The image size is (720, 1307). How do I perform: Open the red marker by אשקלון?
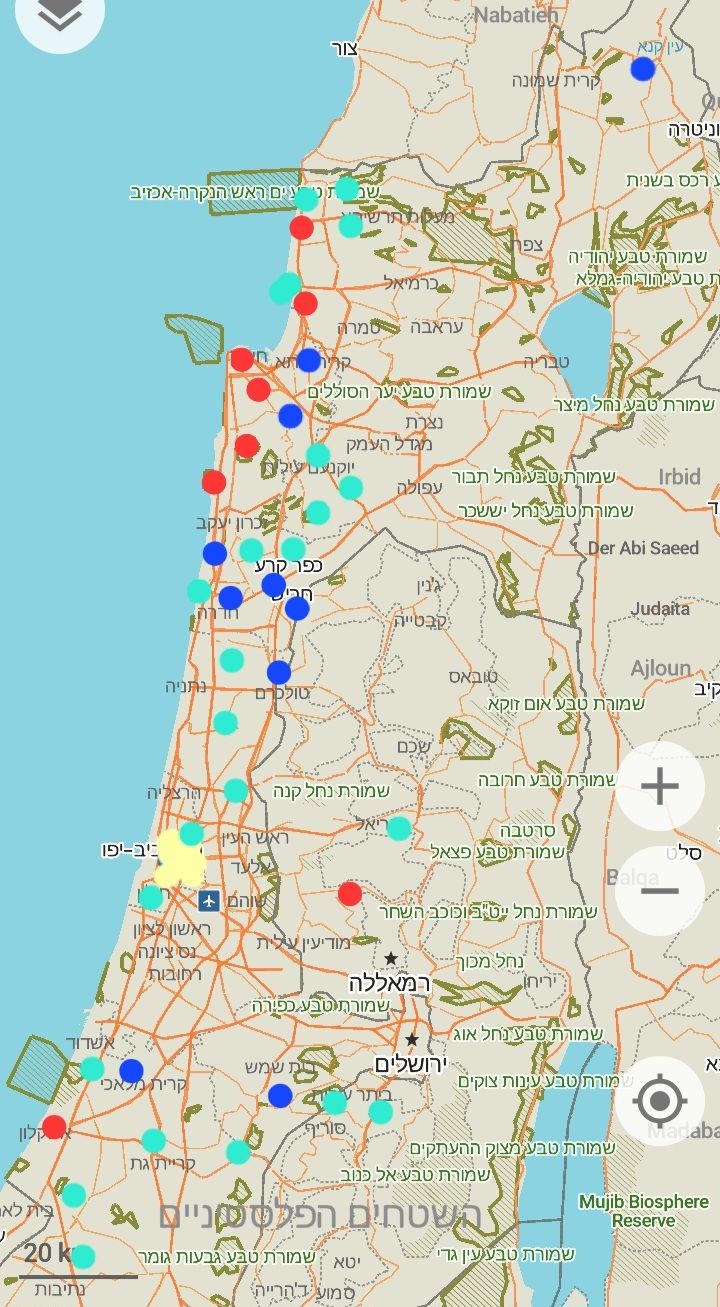[x=54, y=1127]
